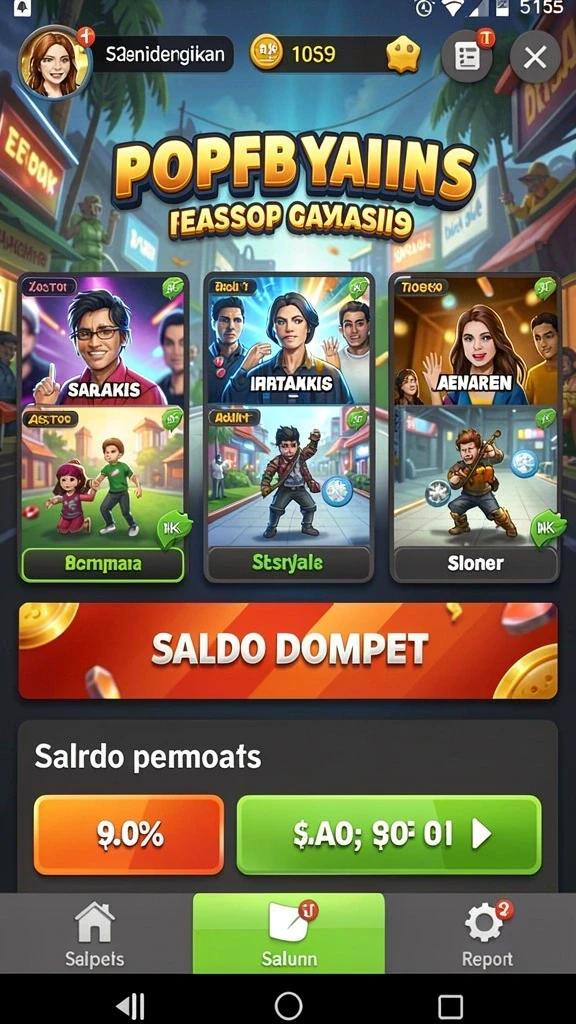Switch to the Salpets home tab
This screenshot has width=576, height=1024.
95,934
